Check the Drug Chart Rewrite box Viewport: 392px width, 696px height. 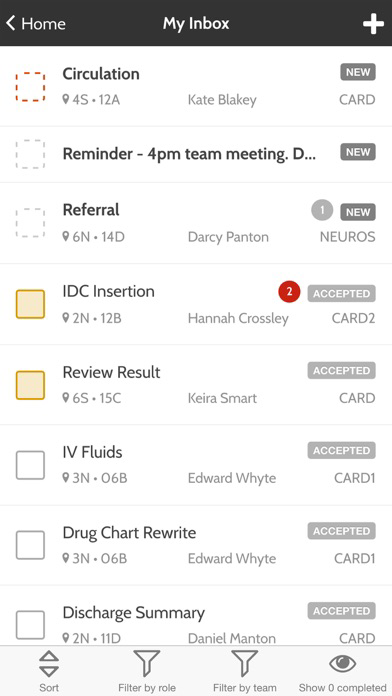pos(30,545)
